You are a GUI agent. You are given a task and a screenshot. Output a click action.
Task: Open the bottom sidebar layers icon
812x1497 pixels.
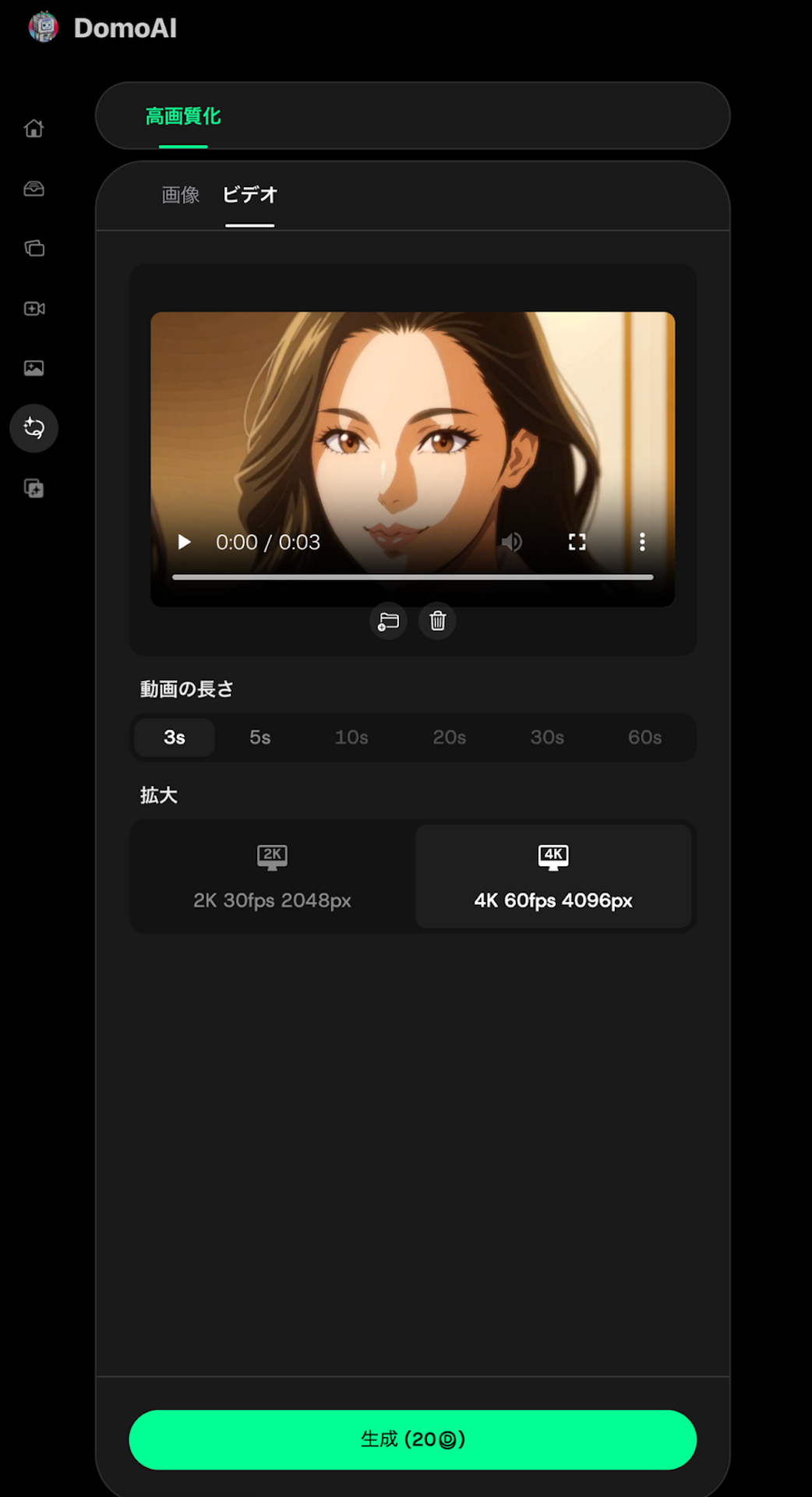(x=34, y=488)
